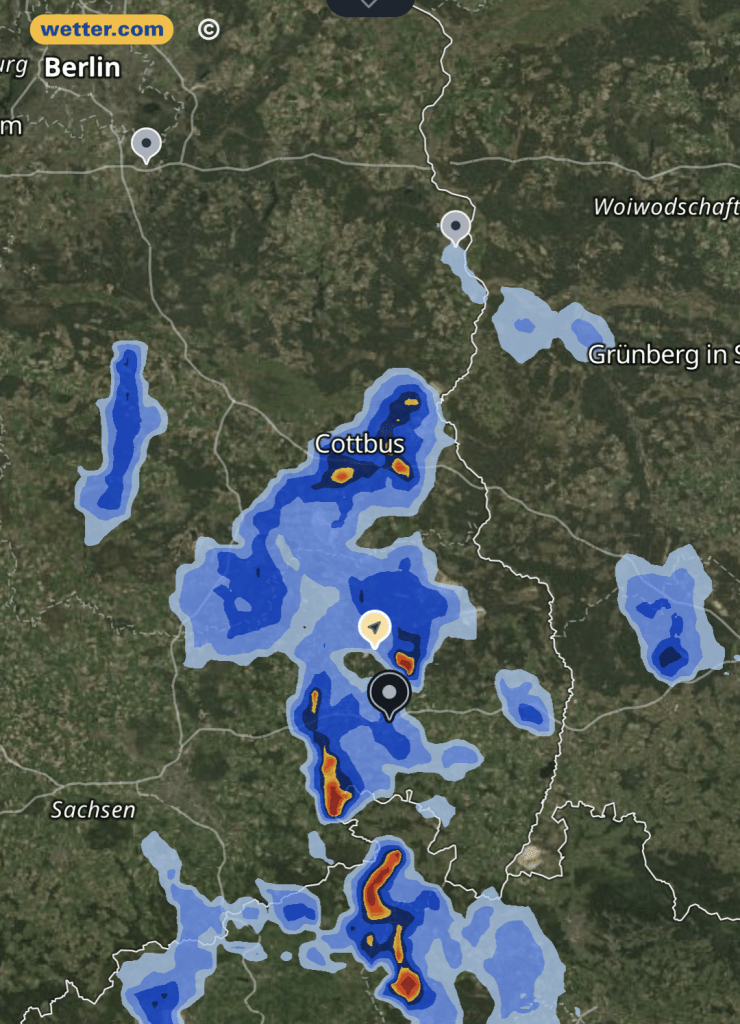The image size is (740, 1024).
Task: Open the copyright info icon
Action: pyautogui.click(x=208, y=30)
